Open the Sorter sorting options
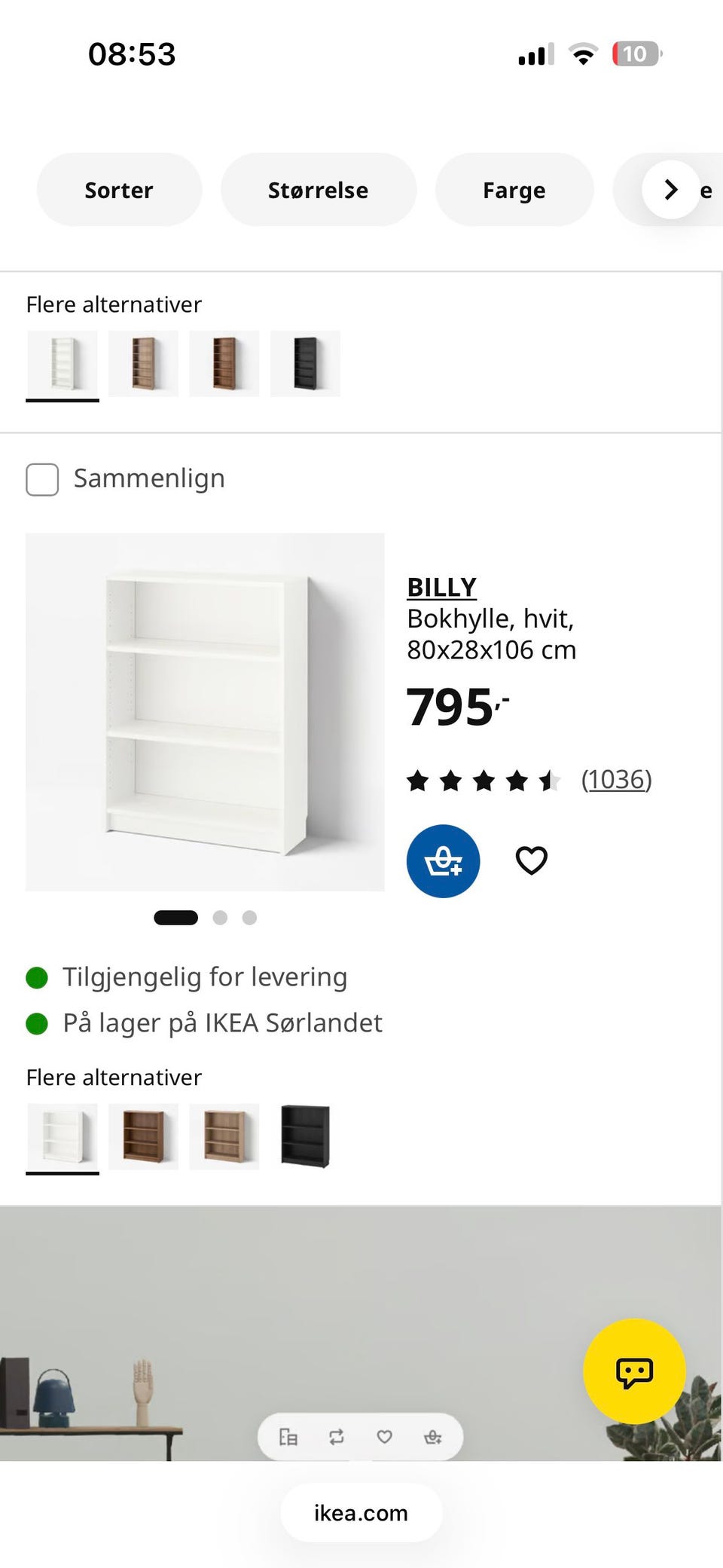 point(119,190)
